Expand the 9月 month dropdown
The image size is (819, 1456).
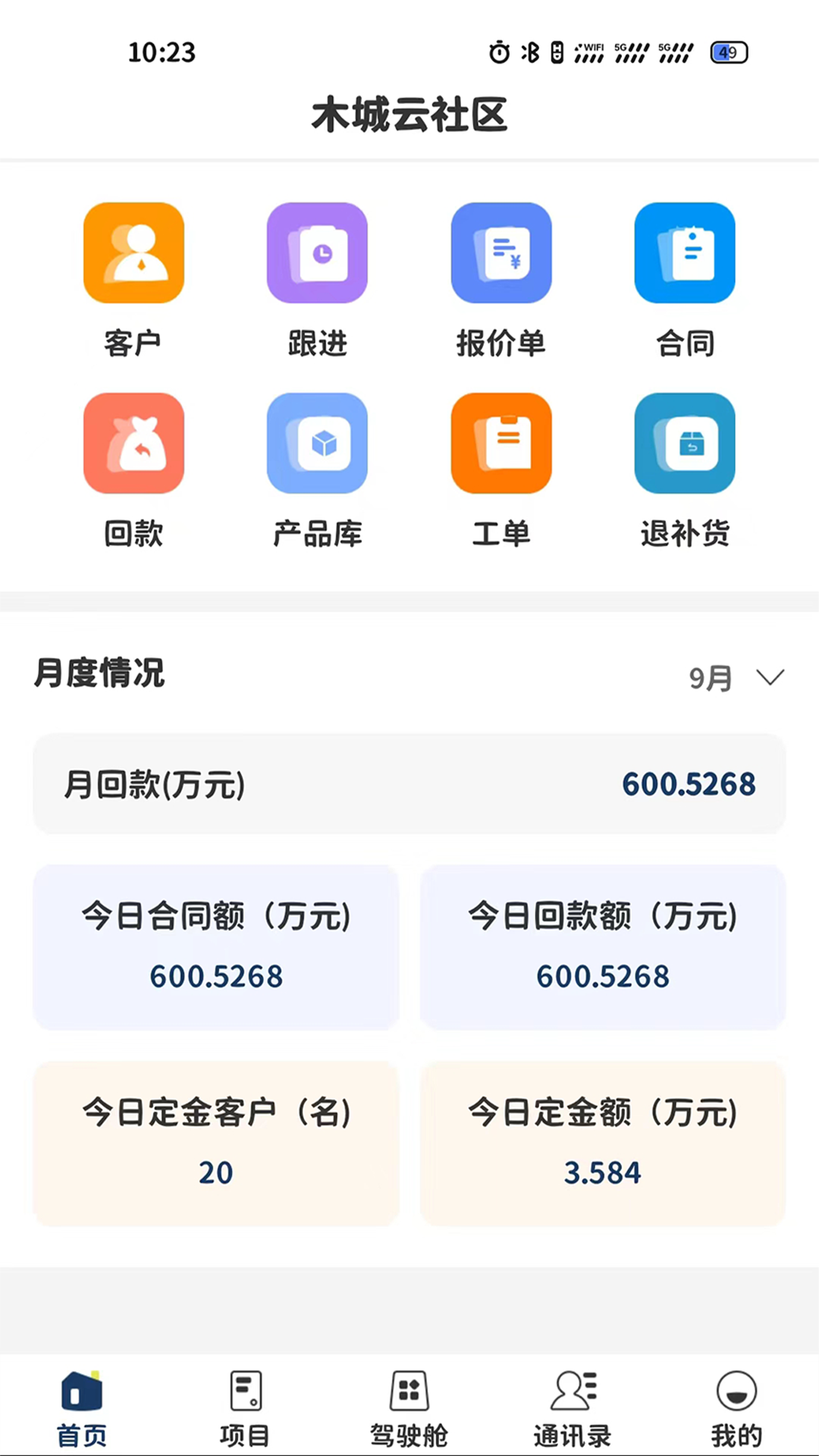[x=736, y=677]
